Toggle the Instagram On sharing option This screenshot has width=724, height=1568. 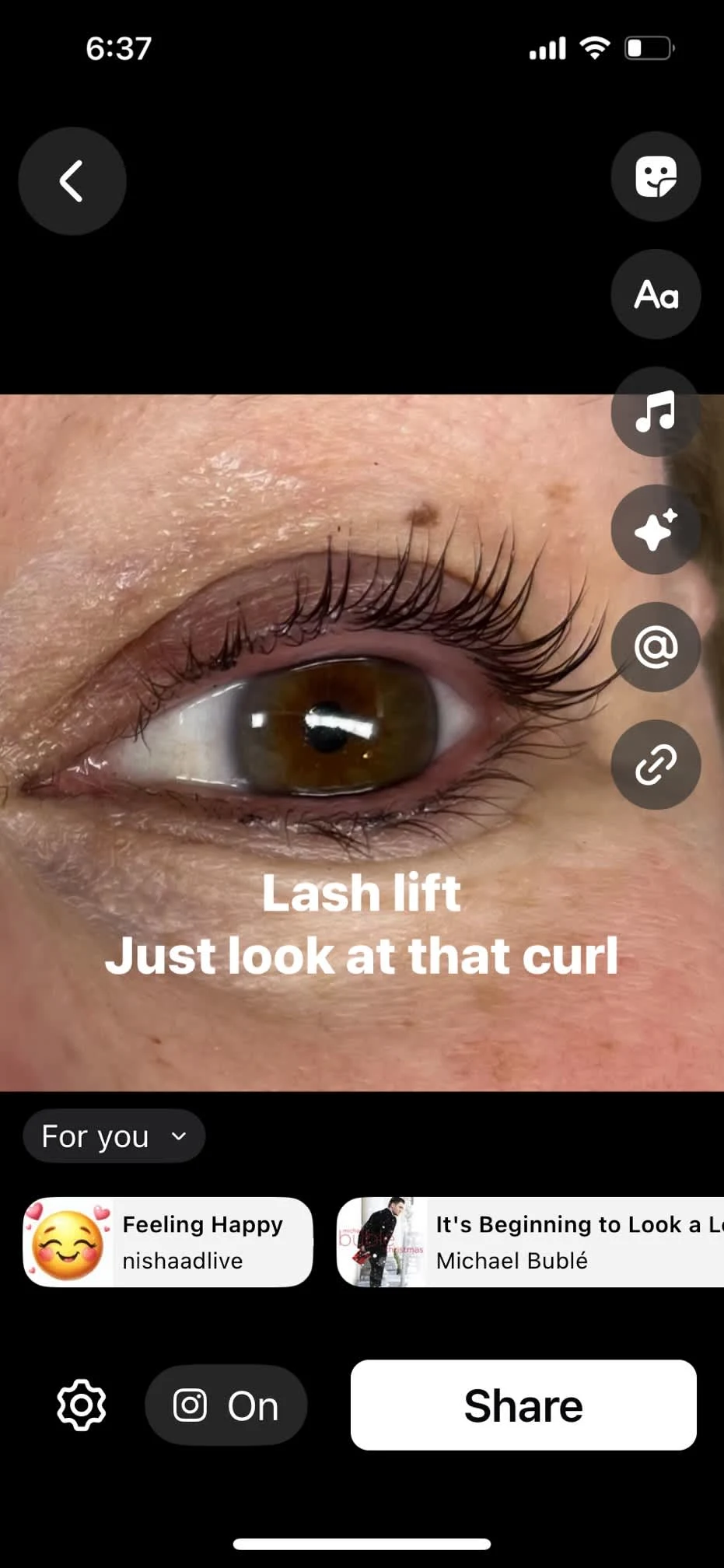[x=226, y=1405]
